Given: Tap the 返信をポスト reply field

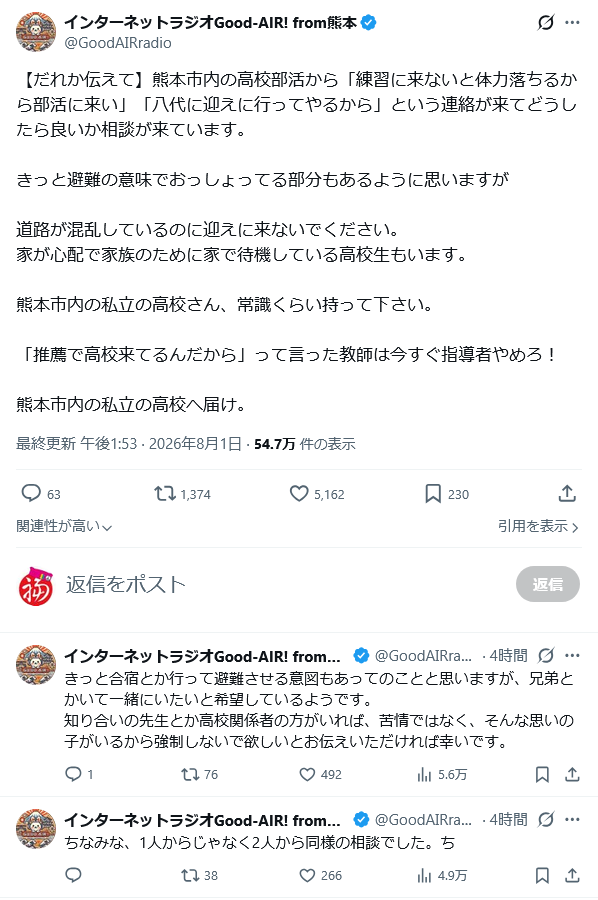Looking at the screenshot, I should [287, 584].
